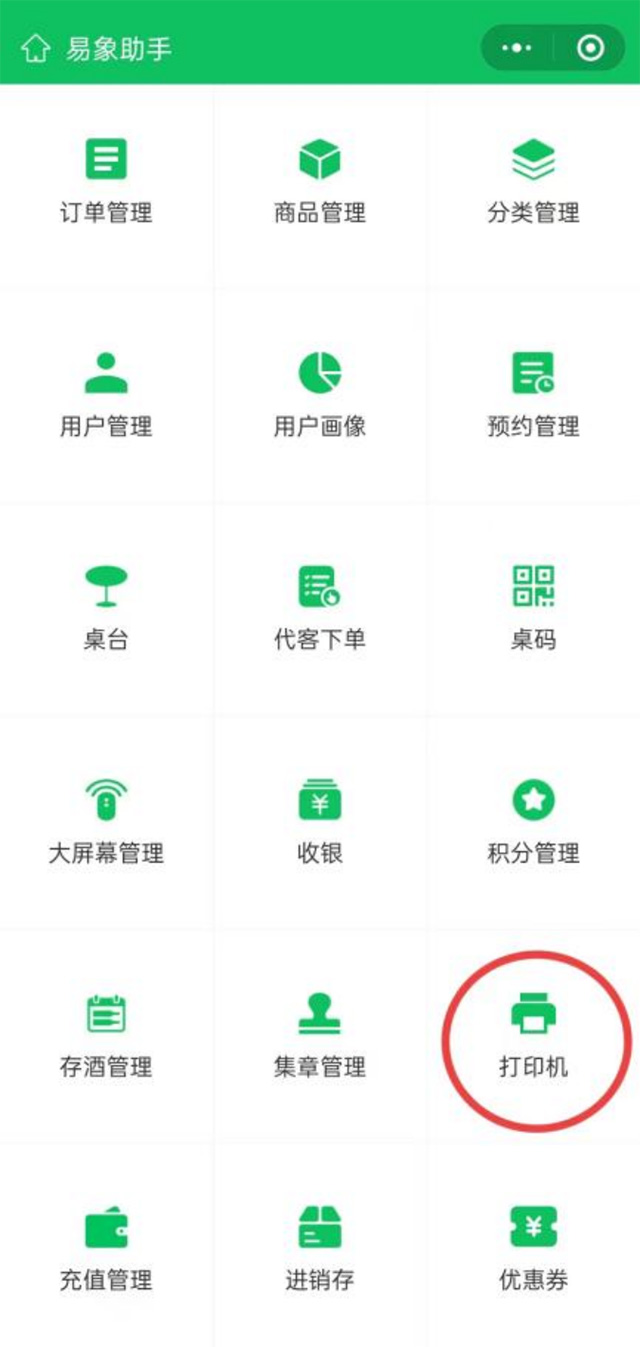Launch the 收银 cashier tile

click(320, 822)
